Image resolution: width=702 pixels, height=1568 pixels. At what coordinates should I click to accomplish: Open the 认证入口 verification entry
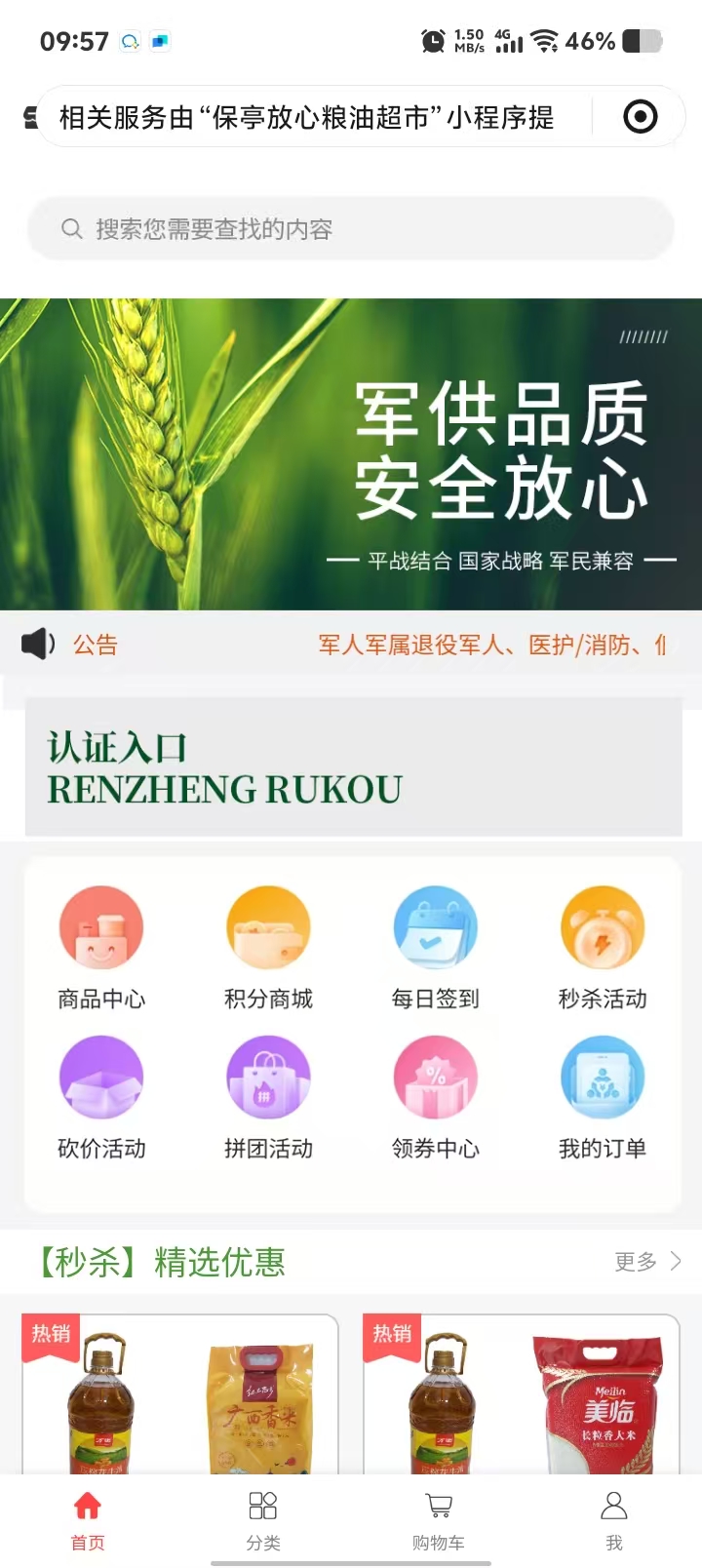(x=353, y=767)
